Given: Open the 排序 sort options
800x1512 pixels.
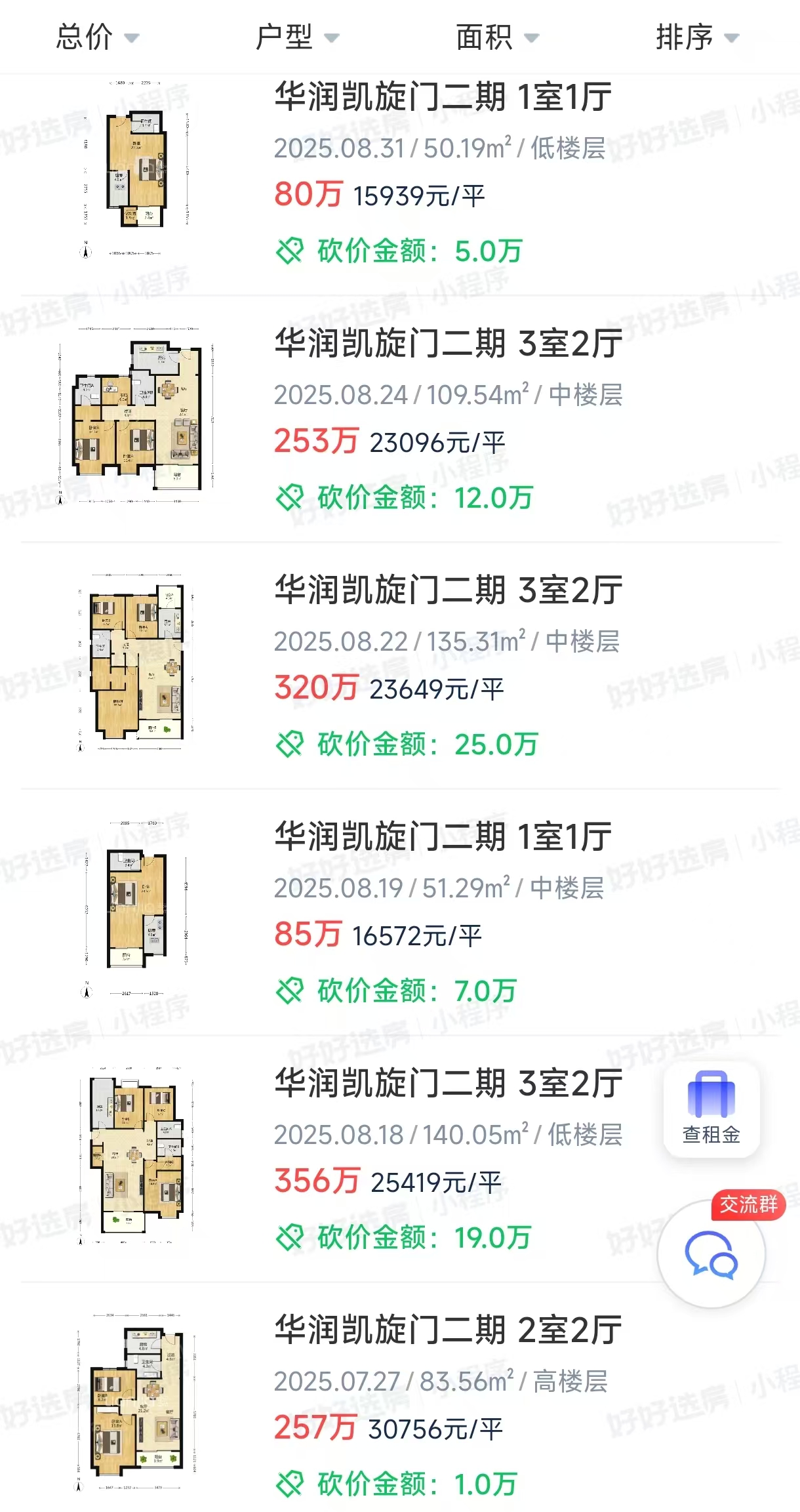Looking at the screenshot, I should [697, 37].
